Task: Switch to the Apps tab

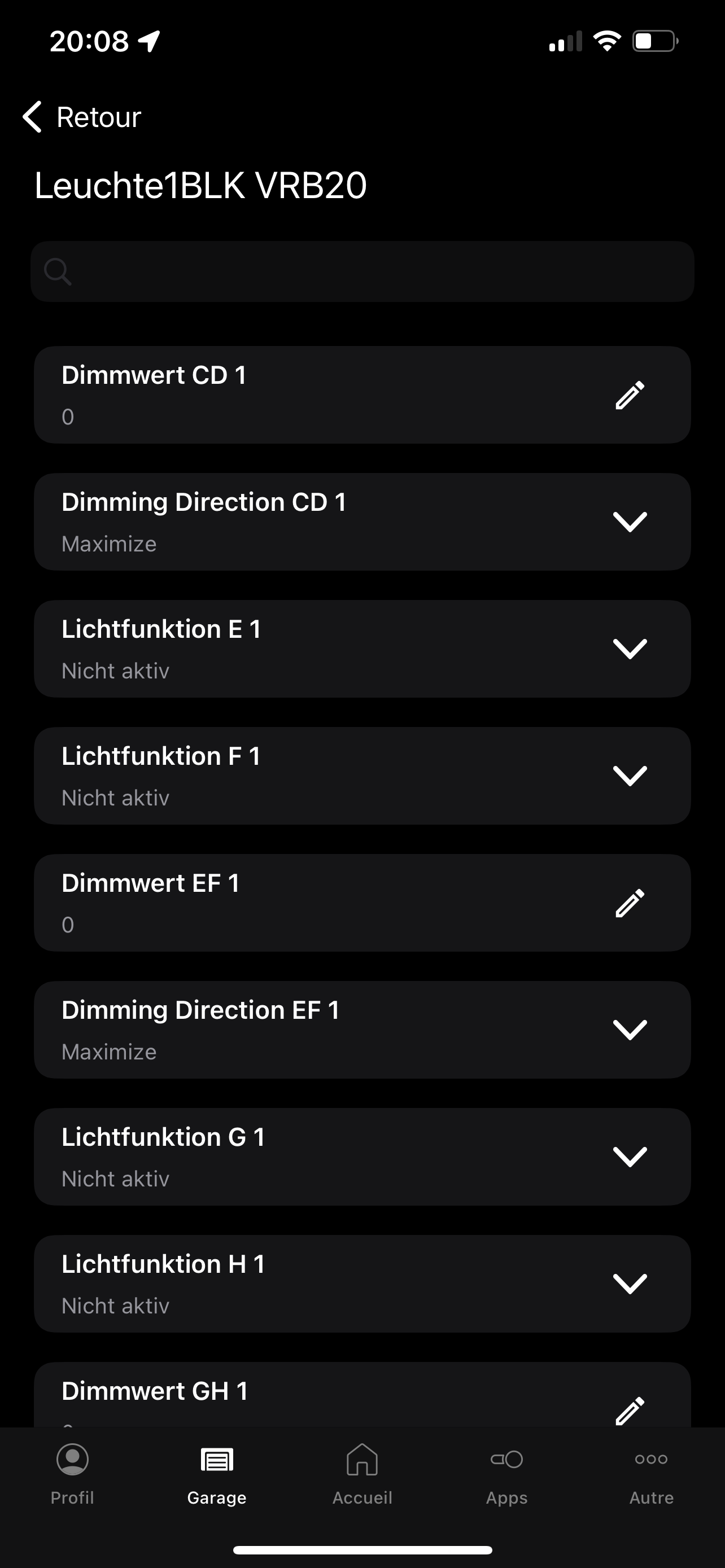Action: [506, 1474]
